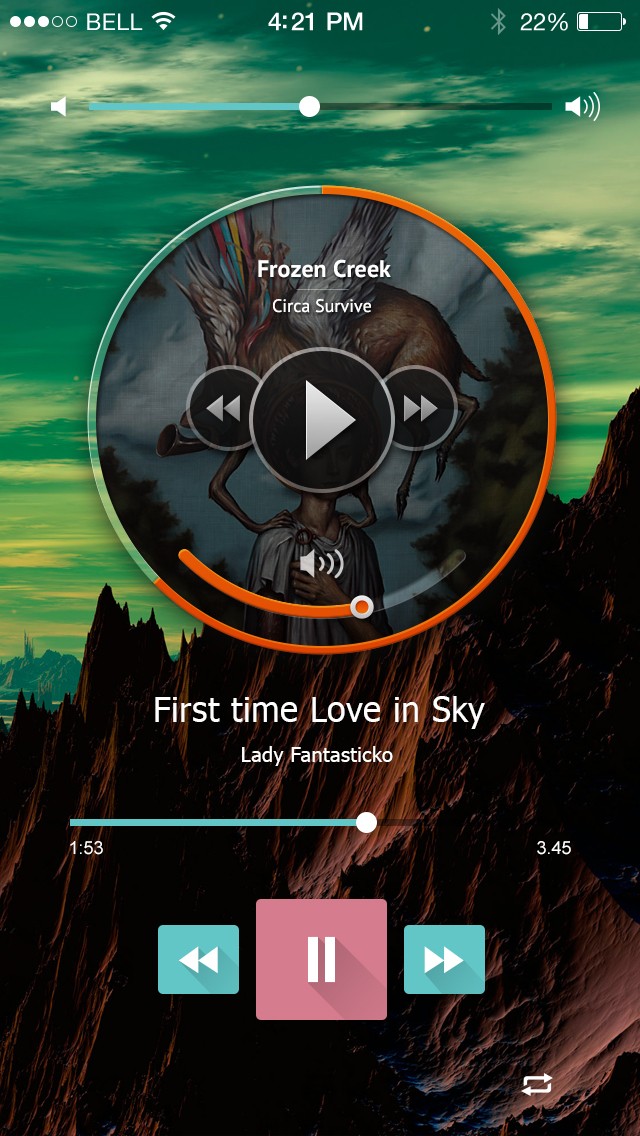Mute using the small speaker icon

point(59,106)
